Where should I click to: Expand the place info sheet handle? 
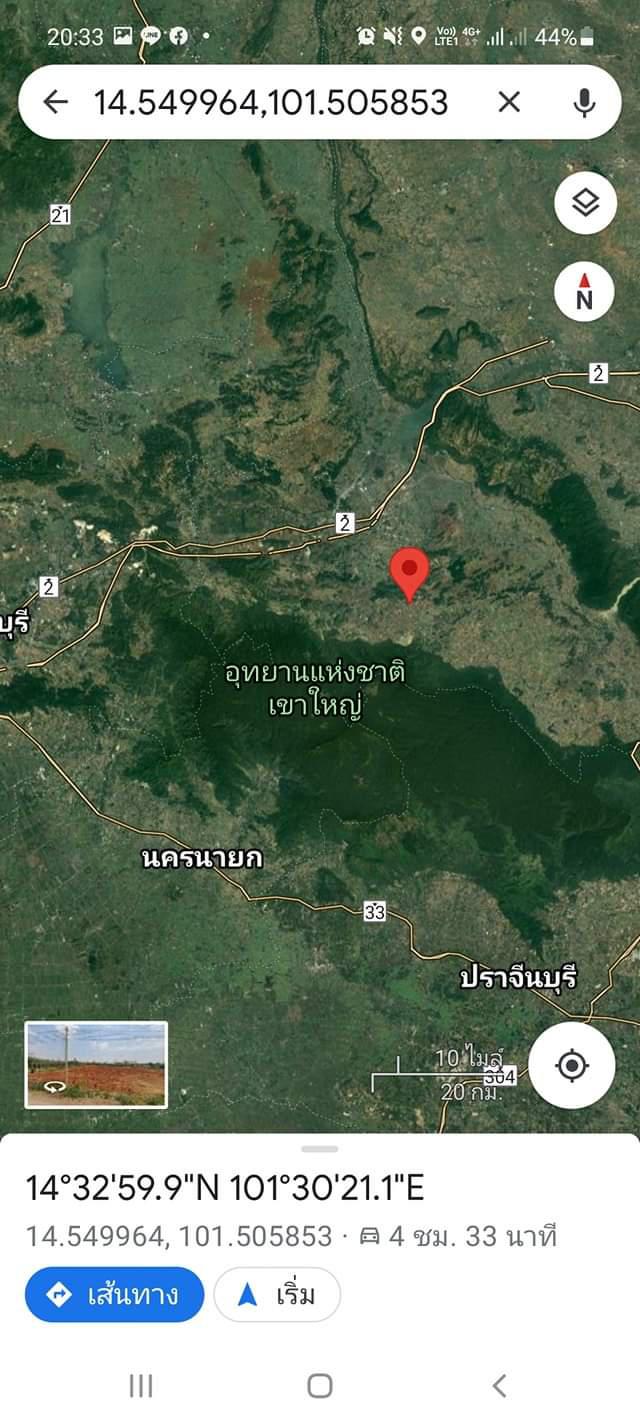click(x=320, y=1149)
